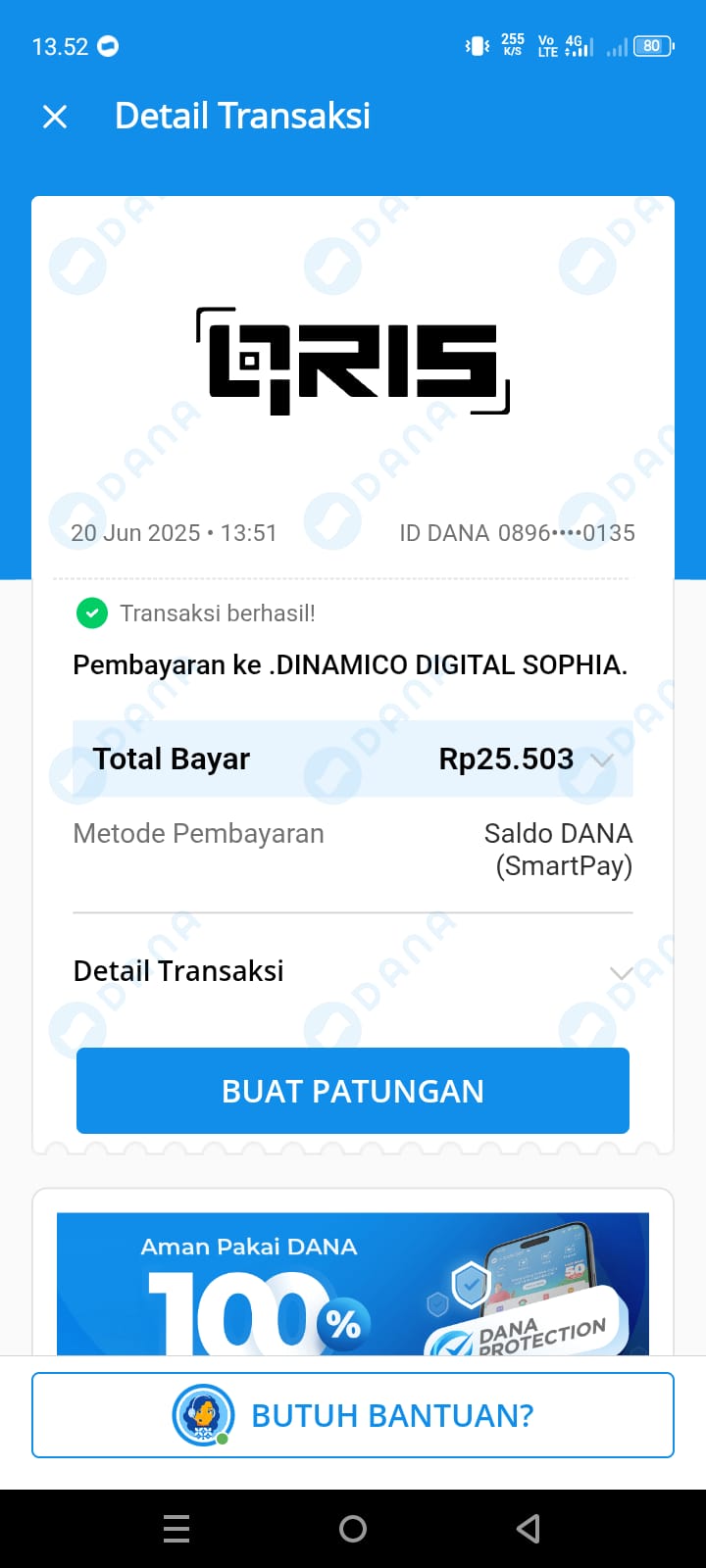This screenshot has width=706, height=1568.
Task: Open the Aman Pakai DANA protection banner
Action: (x=353, y=1284)
